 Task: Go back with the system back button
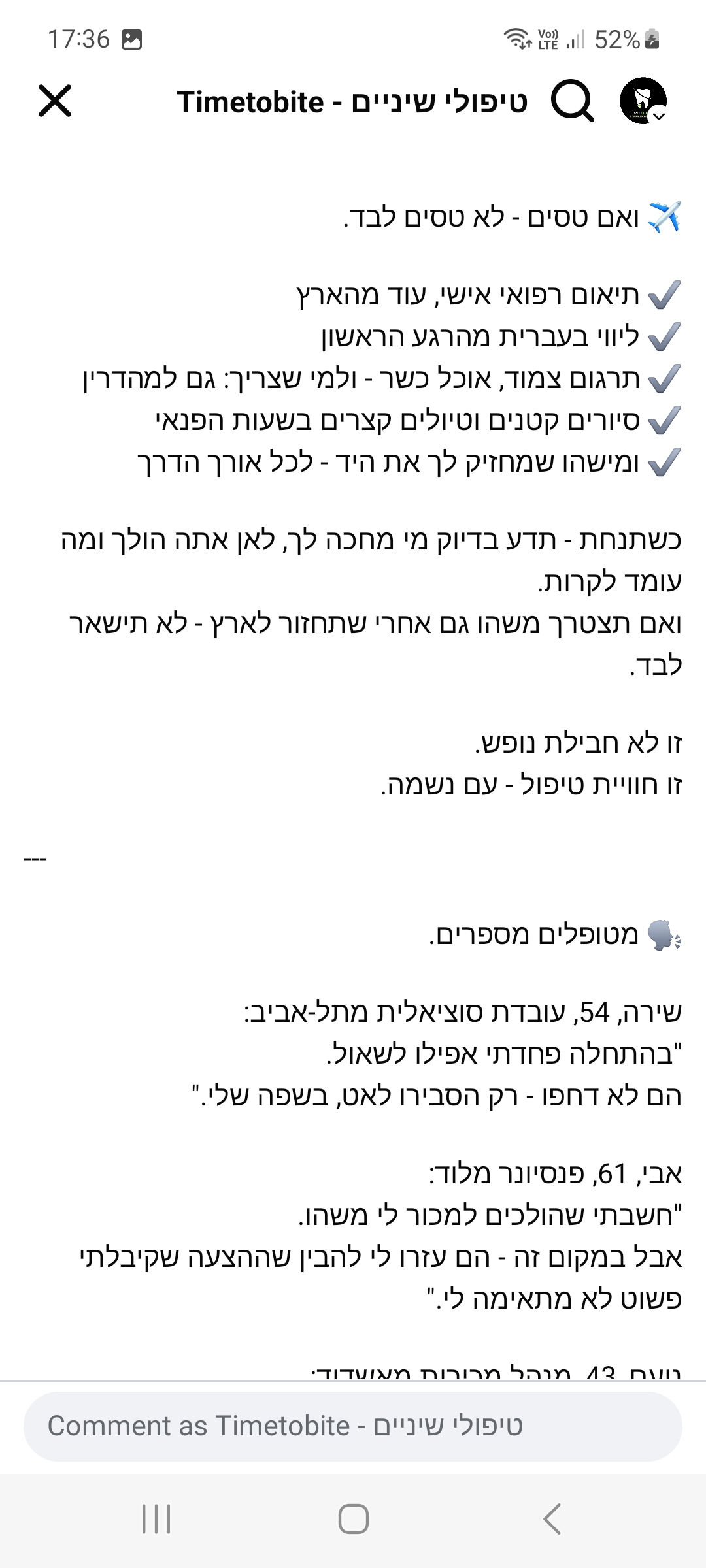(x=552, y=1518)
